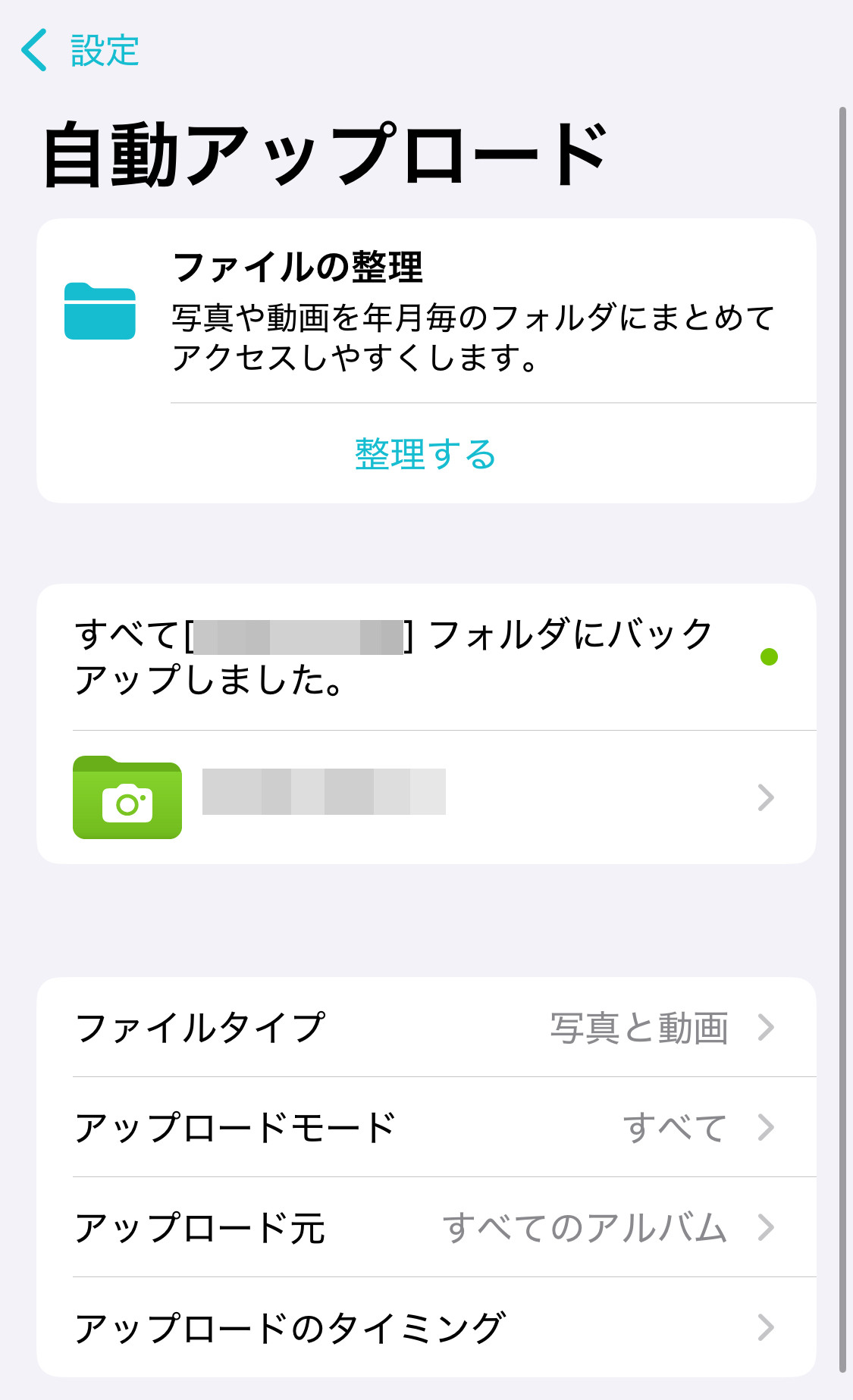Open the backup folder with camera icon
Screen dimensions: 853x1400
[425, 797]
